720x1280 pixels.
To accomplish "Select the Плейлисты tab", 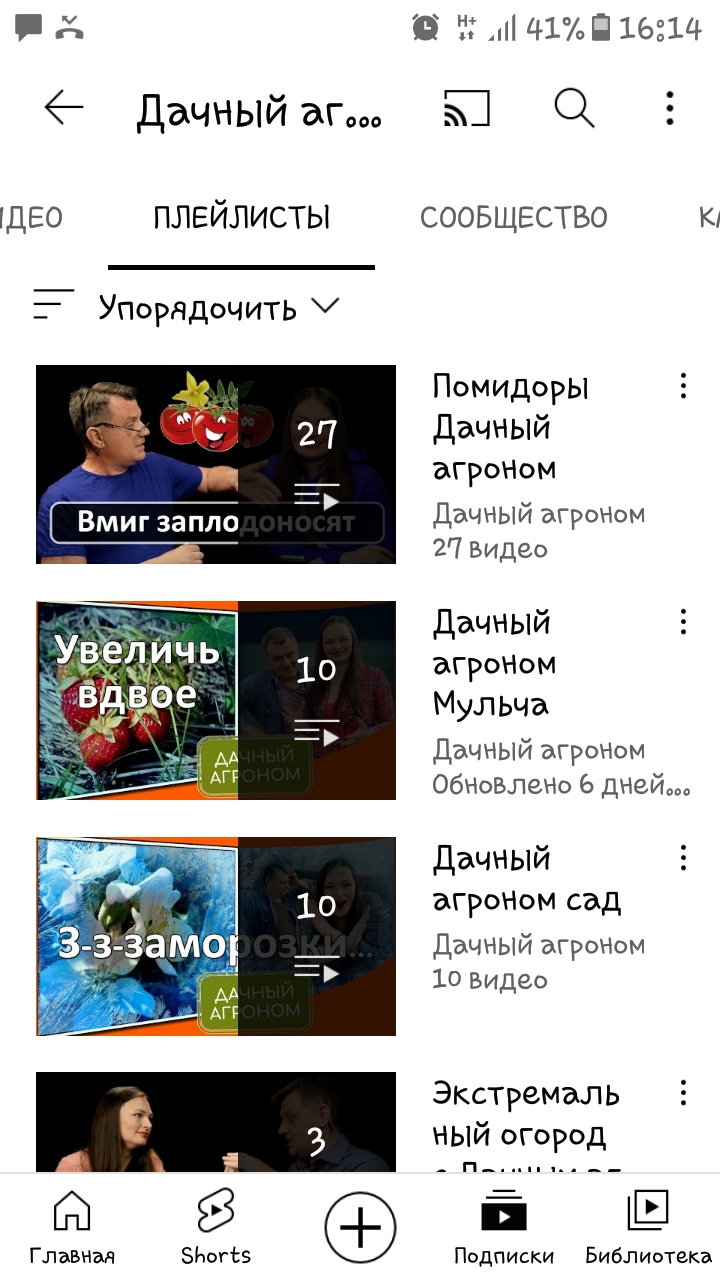I will [241, 217].
